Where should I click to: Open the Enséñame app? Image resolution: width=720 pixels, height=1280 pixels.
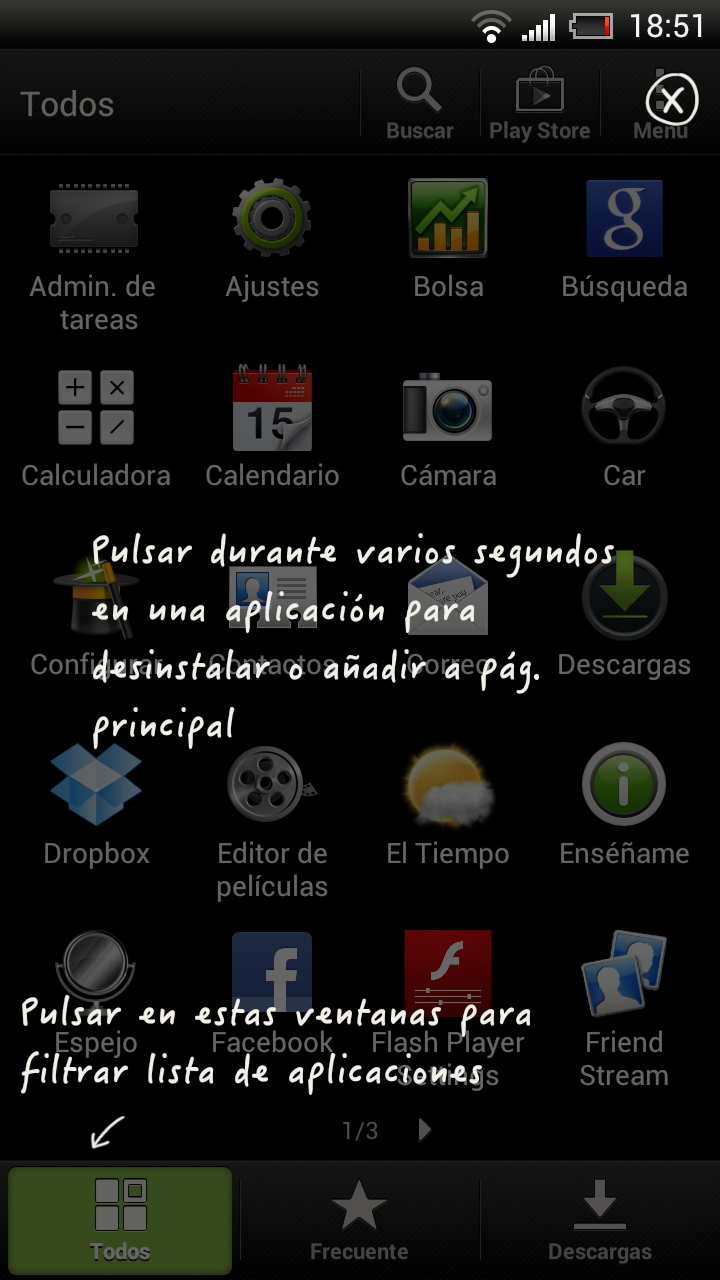(x=624, y=804)
